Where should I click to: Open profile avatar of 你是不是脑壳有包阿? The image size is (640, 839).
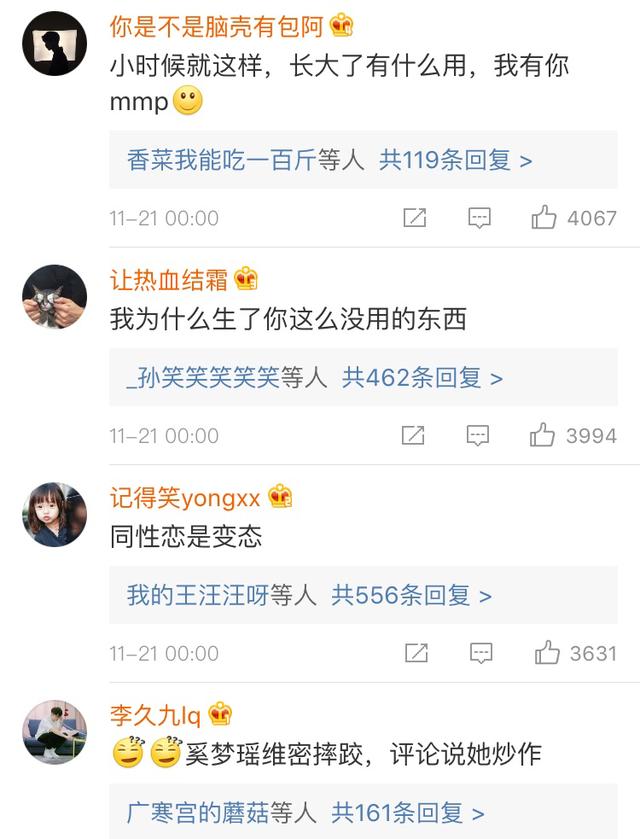pyautogui.click(x=54, y=44)
